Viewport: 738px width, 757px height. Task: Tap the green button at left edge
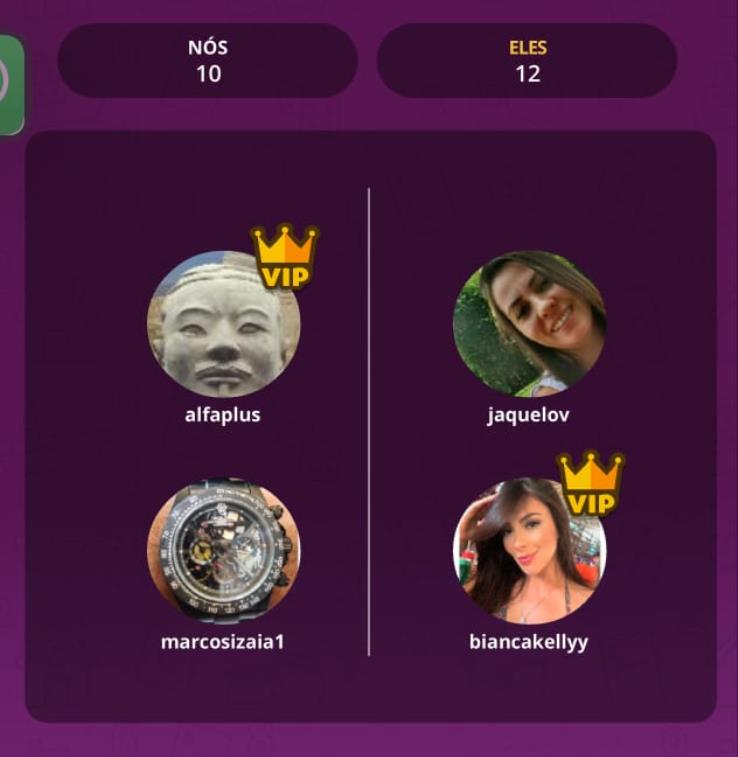(10, 85)
